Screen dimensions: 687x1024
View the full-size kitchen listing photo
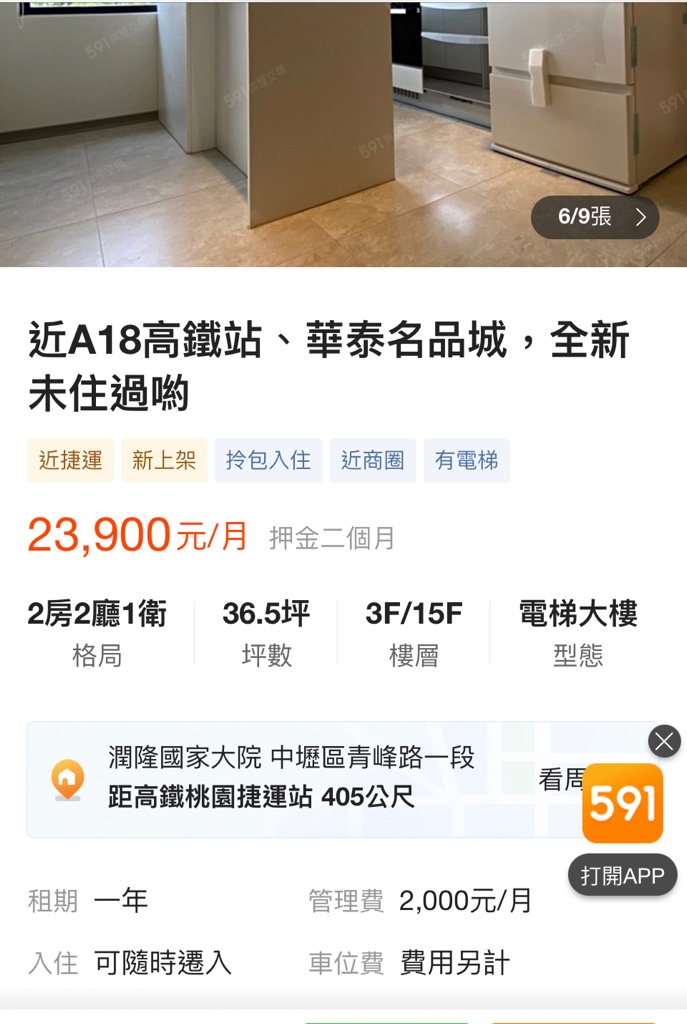click(x=300, y=120)
